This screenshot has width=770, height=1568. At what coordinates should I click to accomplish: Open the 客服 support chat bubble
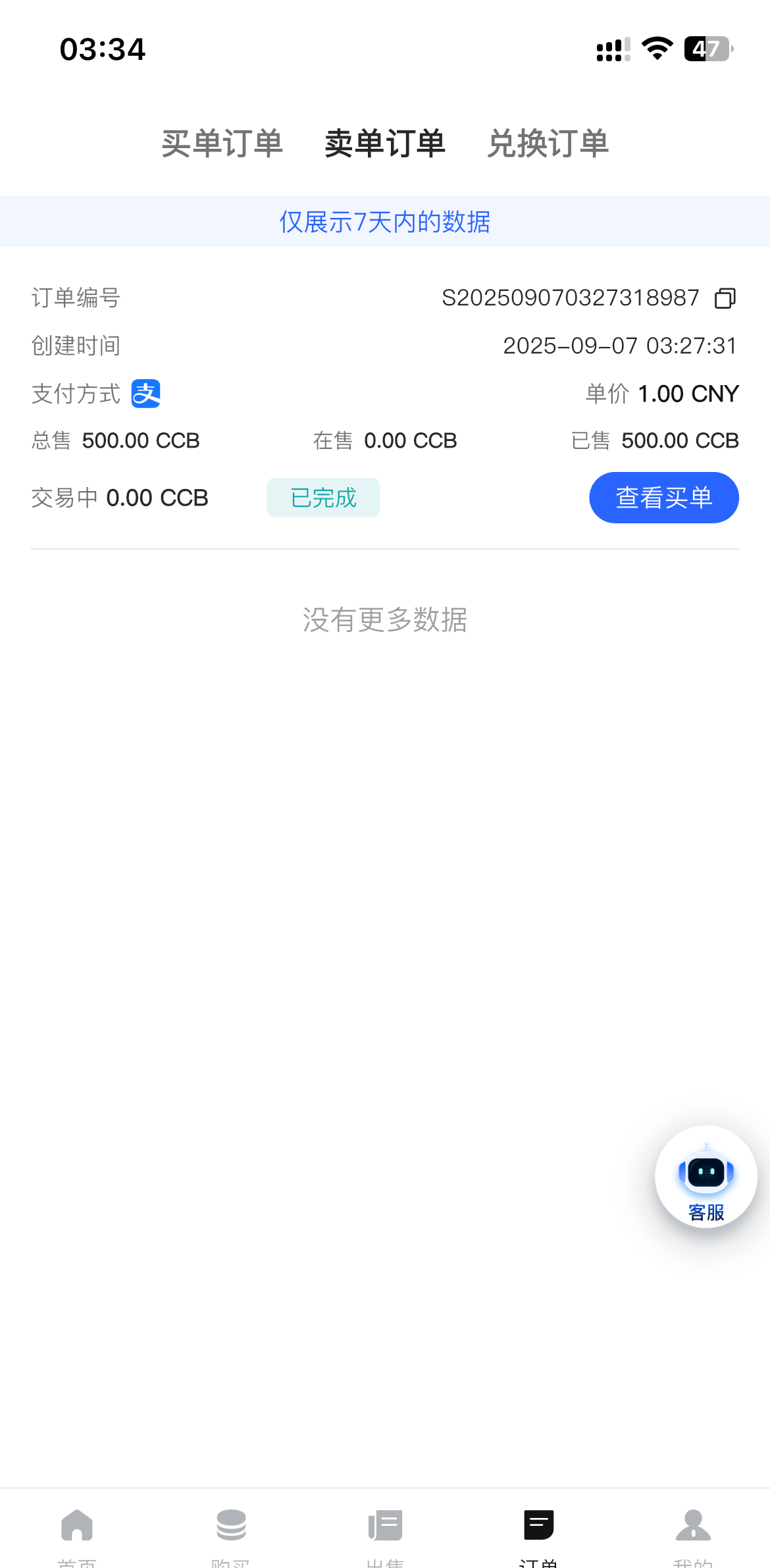point(706,1177)
